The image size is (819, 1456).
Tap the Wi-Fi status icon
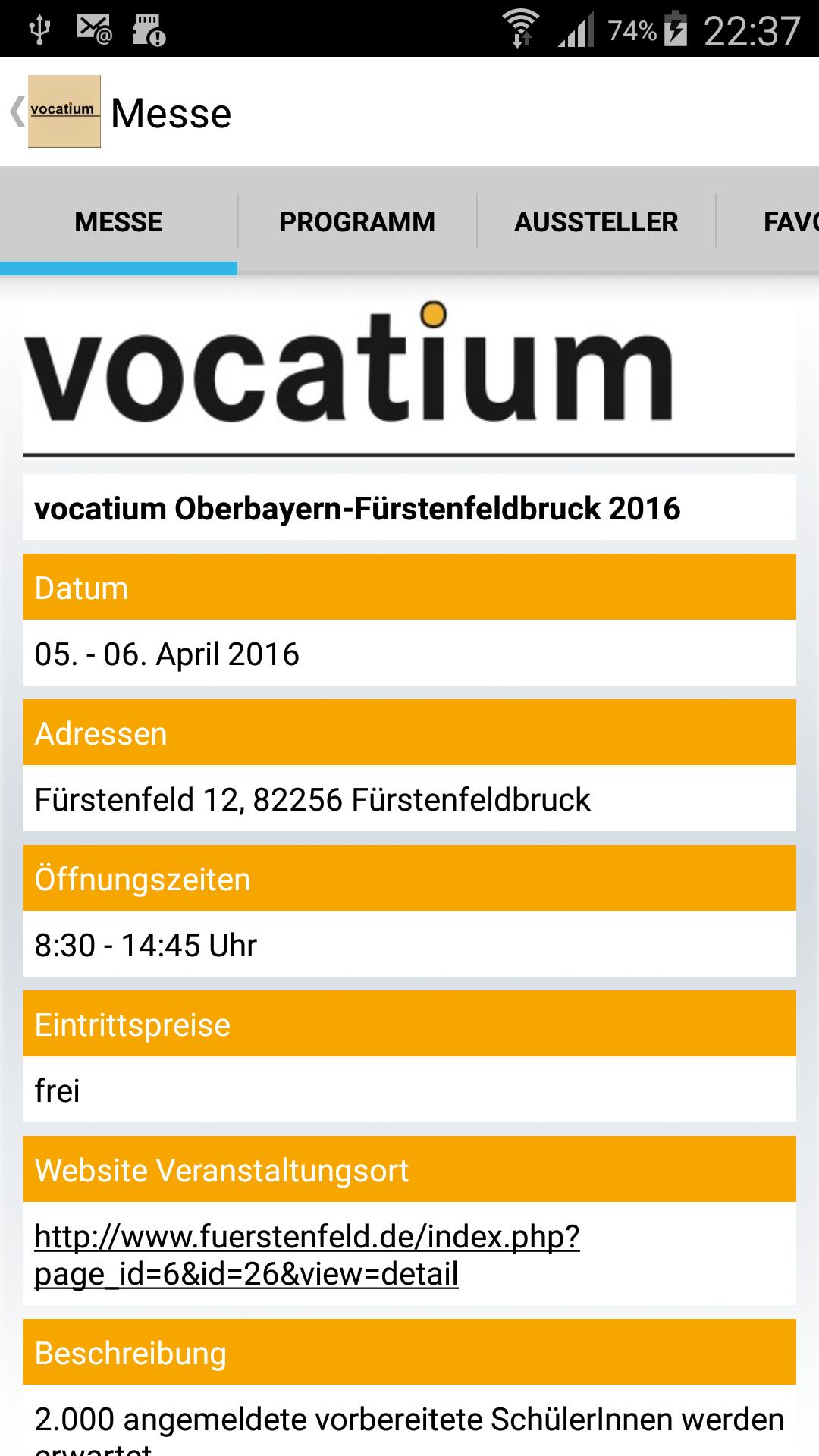[520, 24]
